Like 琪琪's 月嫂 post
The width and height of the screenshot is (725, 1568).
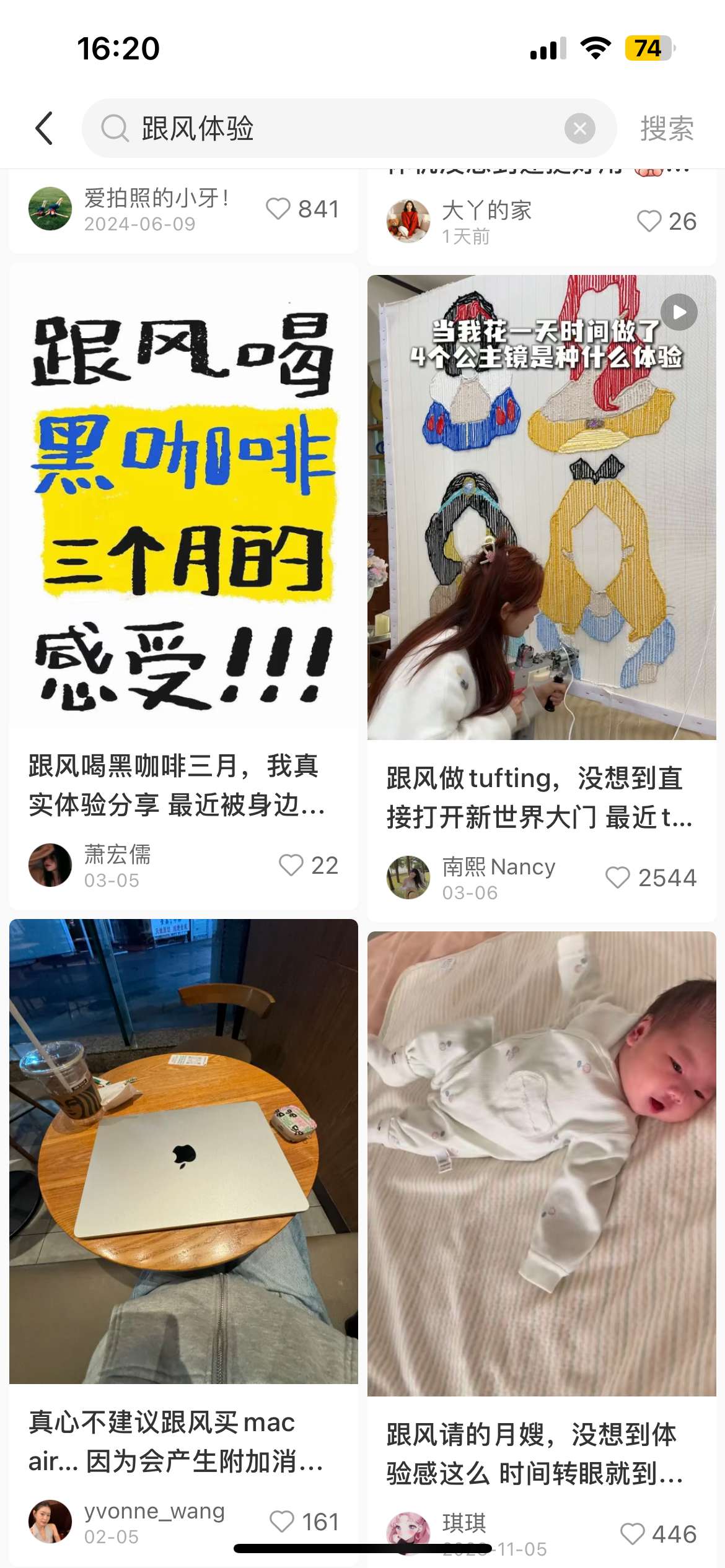[633, 1534]
